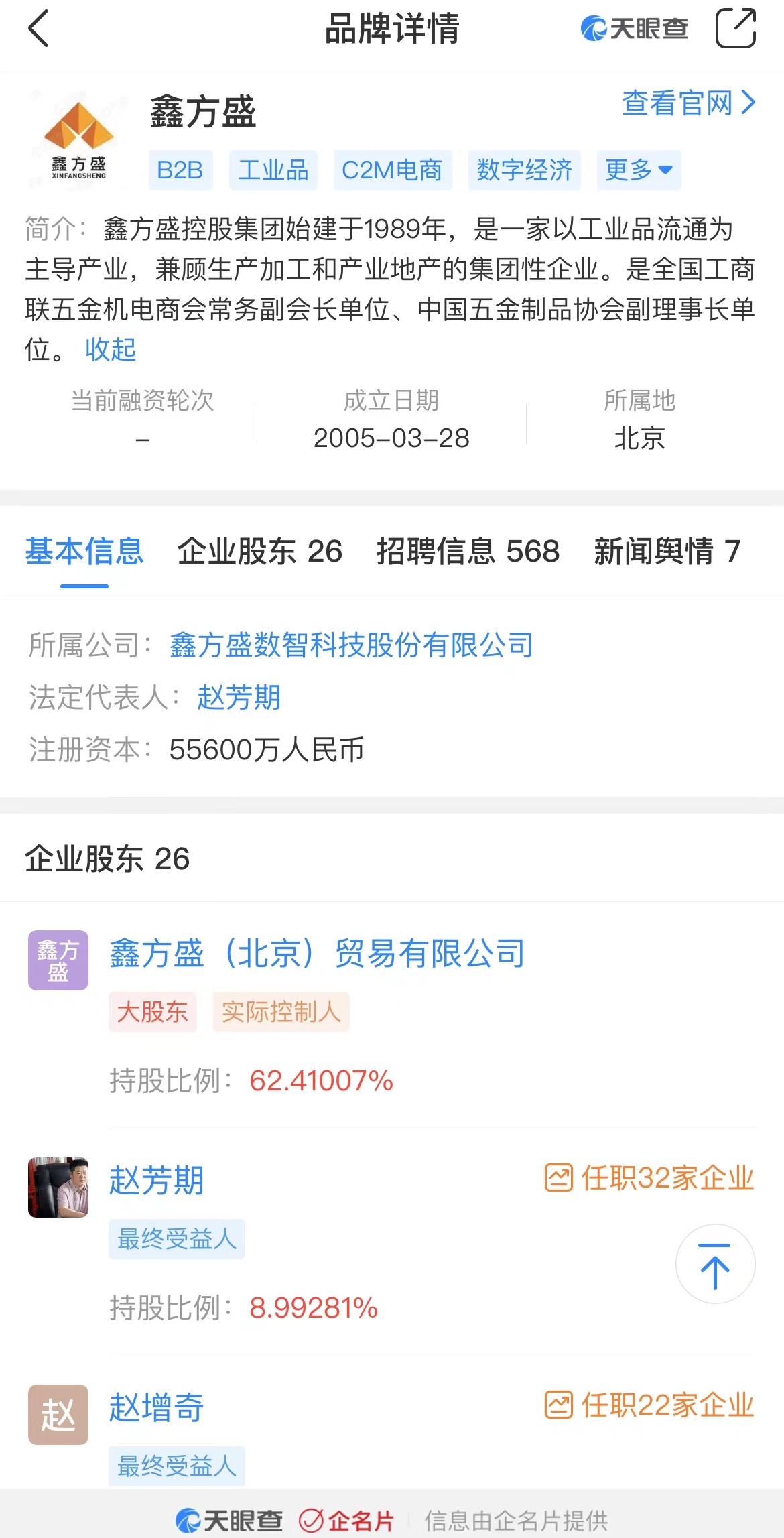Select the 数字经济 tag

524,170
